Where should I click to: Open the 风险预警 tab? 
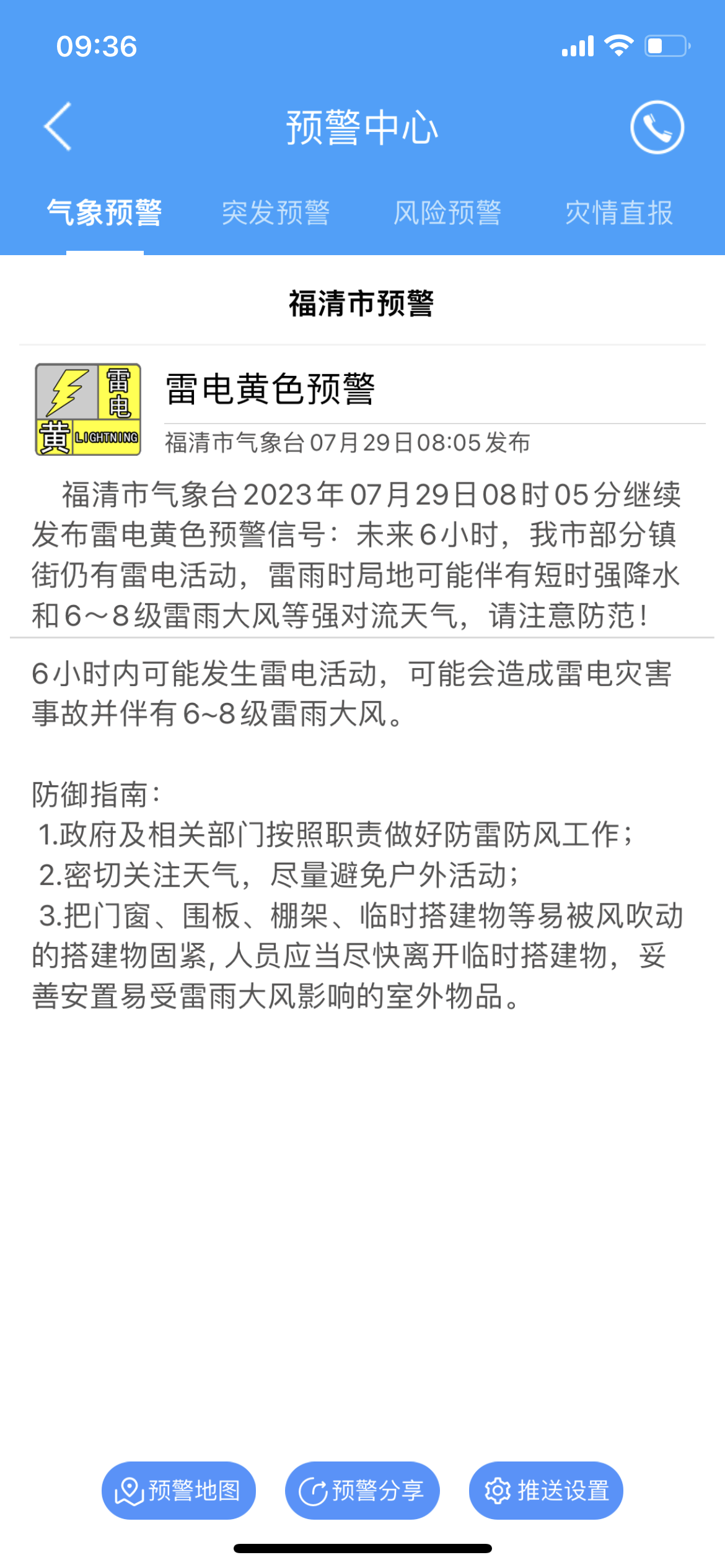coord(447,212)
